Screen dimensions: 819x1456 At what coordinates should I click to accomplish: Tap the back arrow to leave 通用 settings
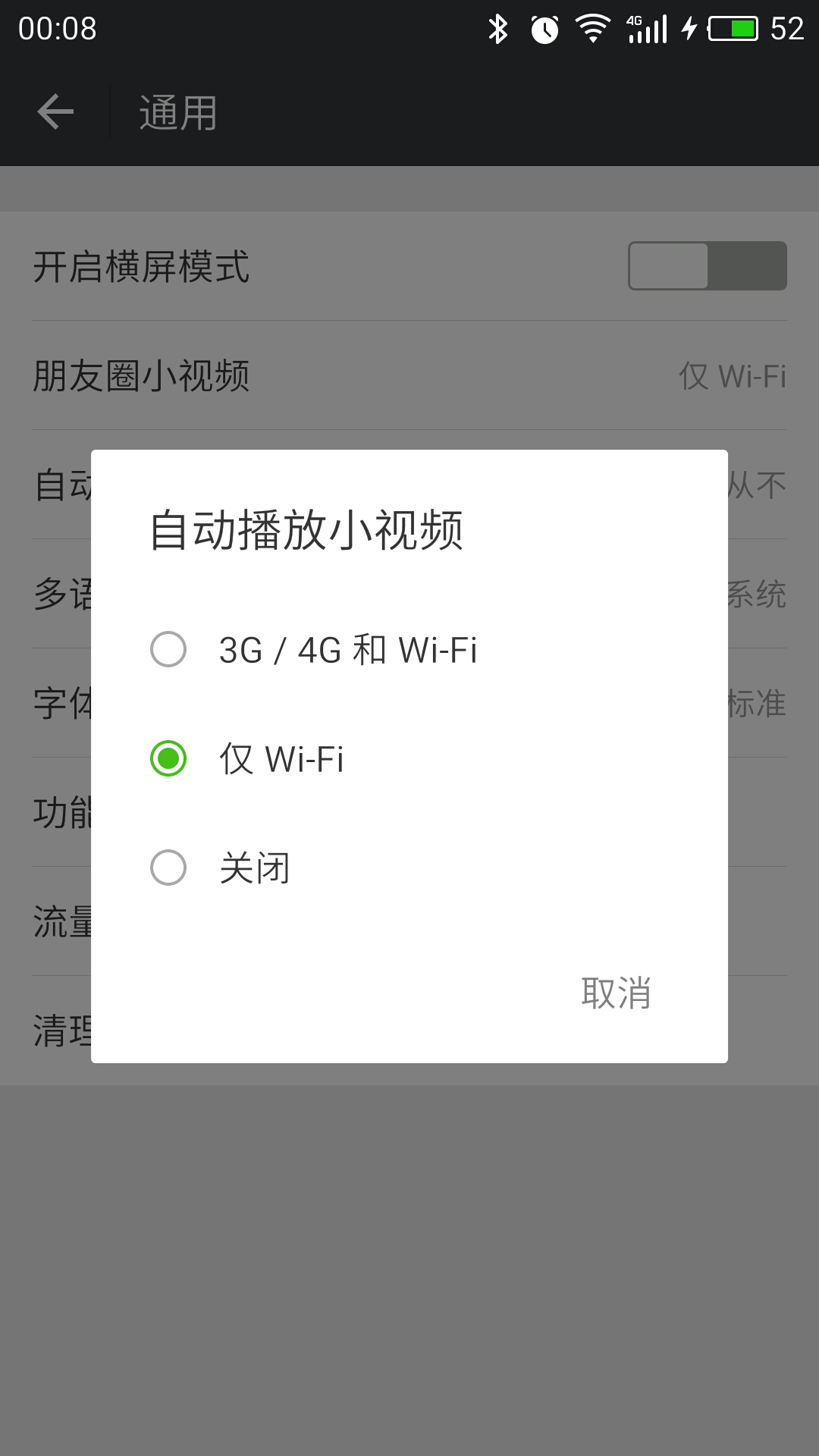(x=53, y=112)
